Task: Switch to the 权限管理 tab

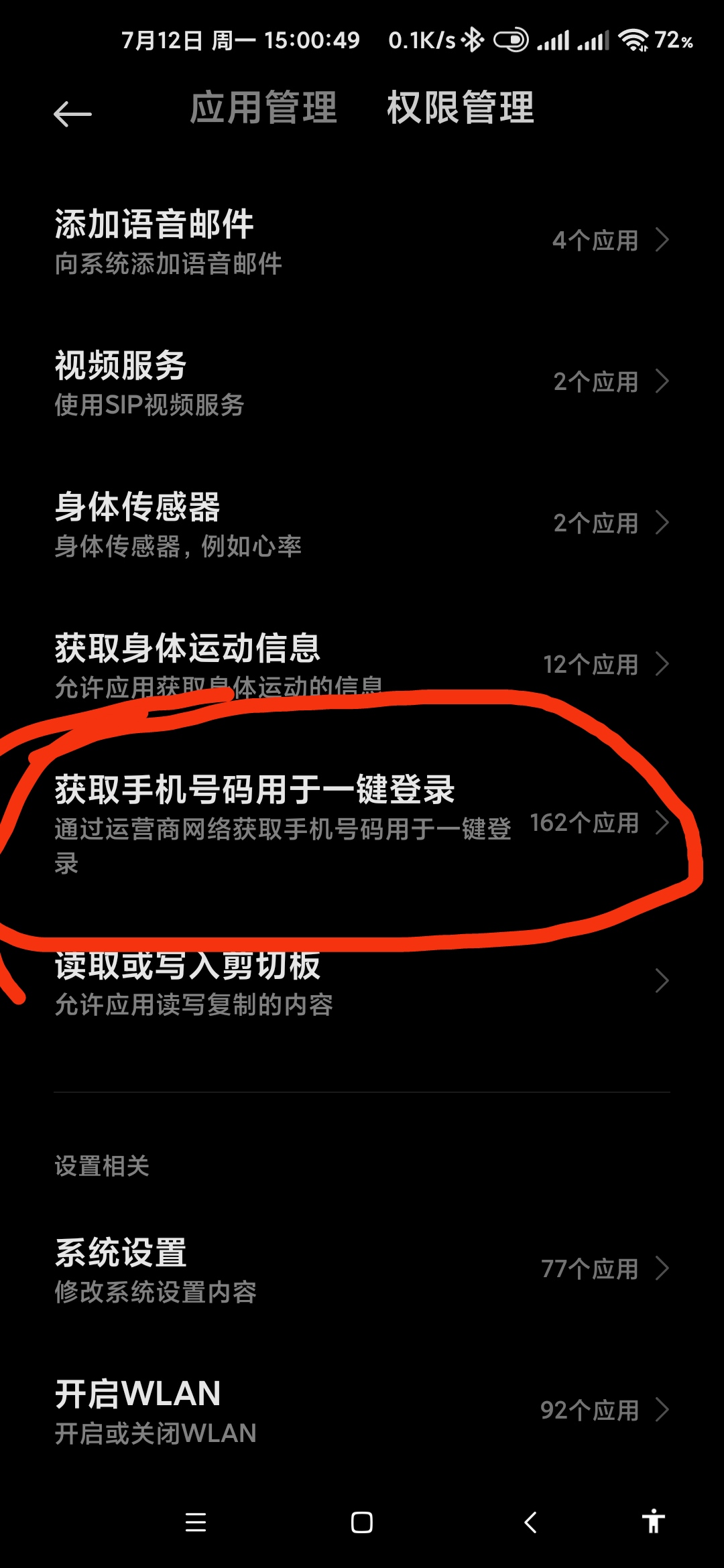Action: [459, 112]
